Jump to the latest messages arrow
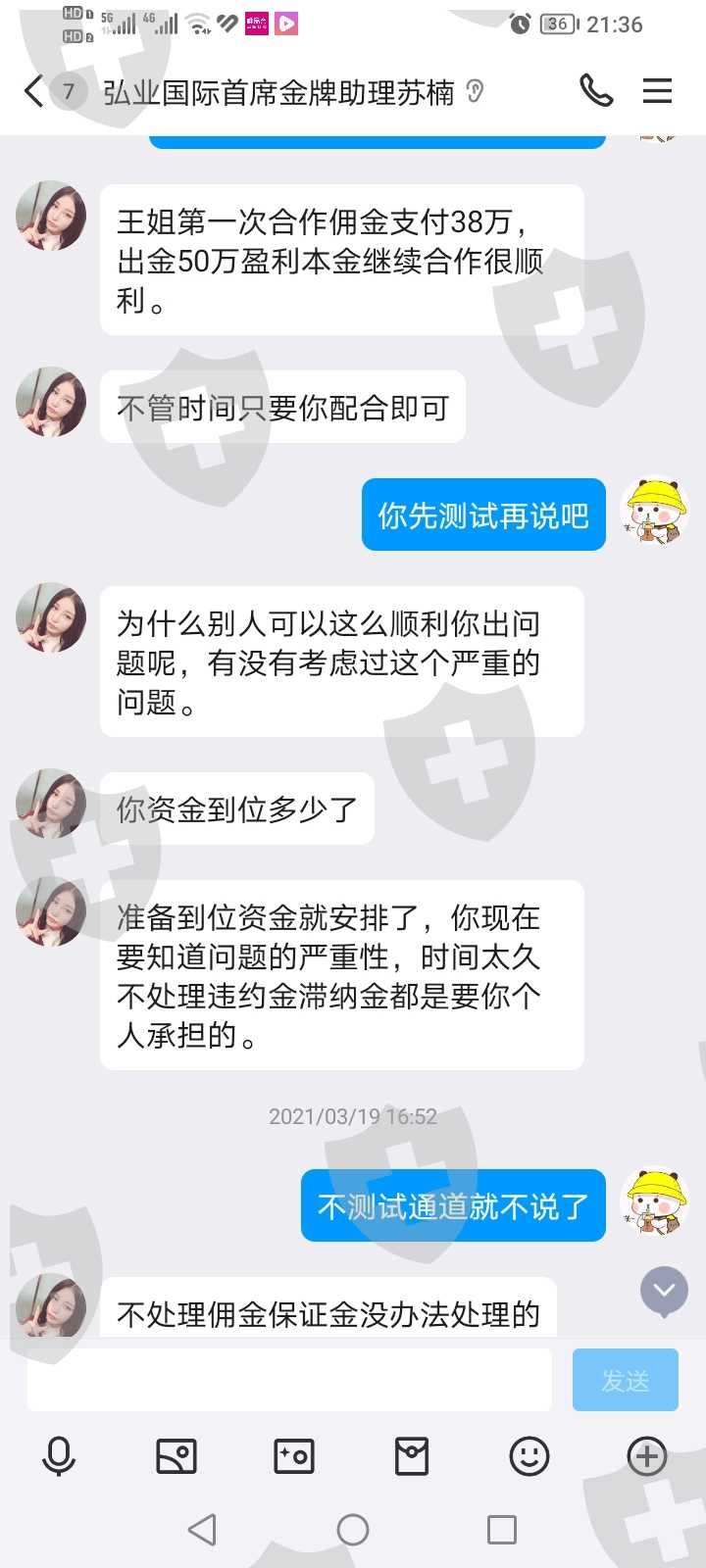 (665, 1292)
